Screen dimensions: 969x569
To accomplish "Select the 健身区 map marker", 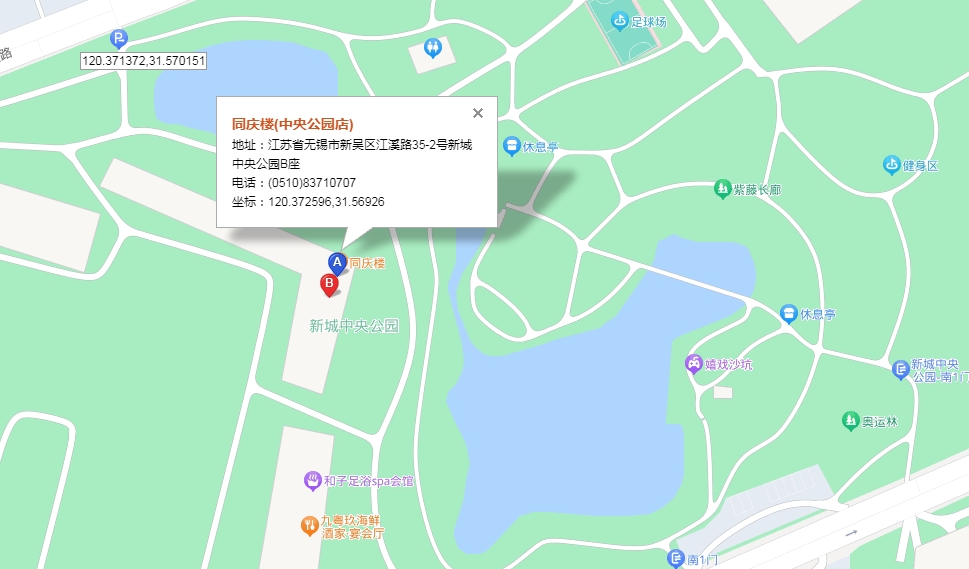I will (891, 165).
